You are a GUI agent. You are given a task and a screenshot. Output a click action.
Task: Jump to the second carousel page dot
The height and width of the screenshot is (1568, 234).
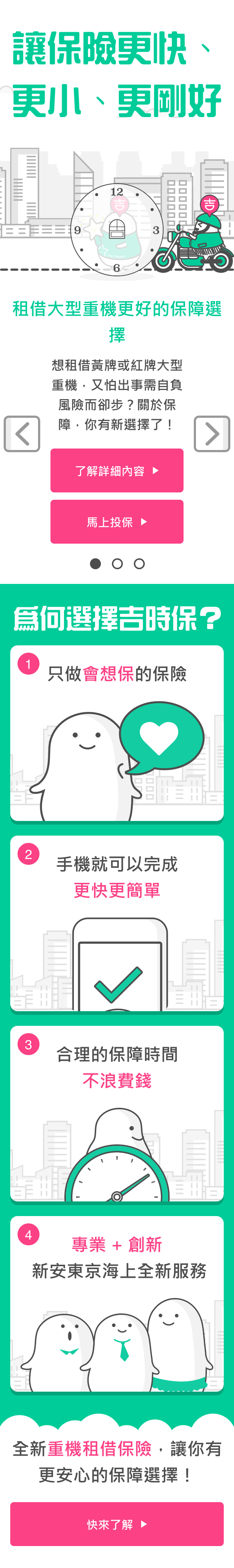point(117,563)
